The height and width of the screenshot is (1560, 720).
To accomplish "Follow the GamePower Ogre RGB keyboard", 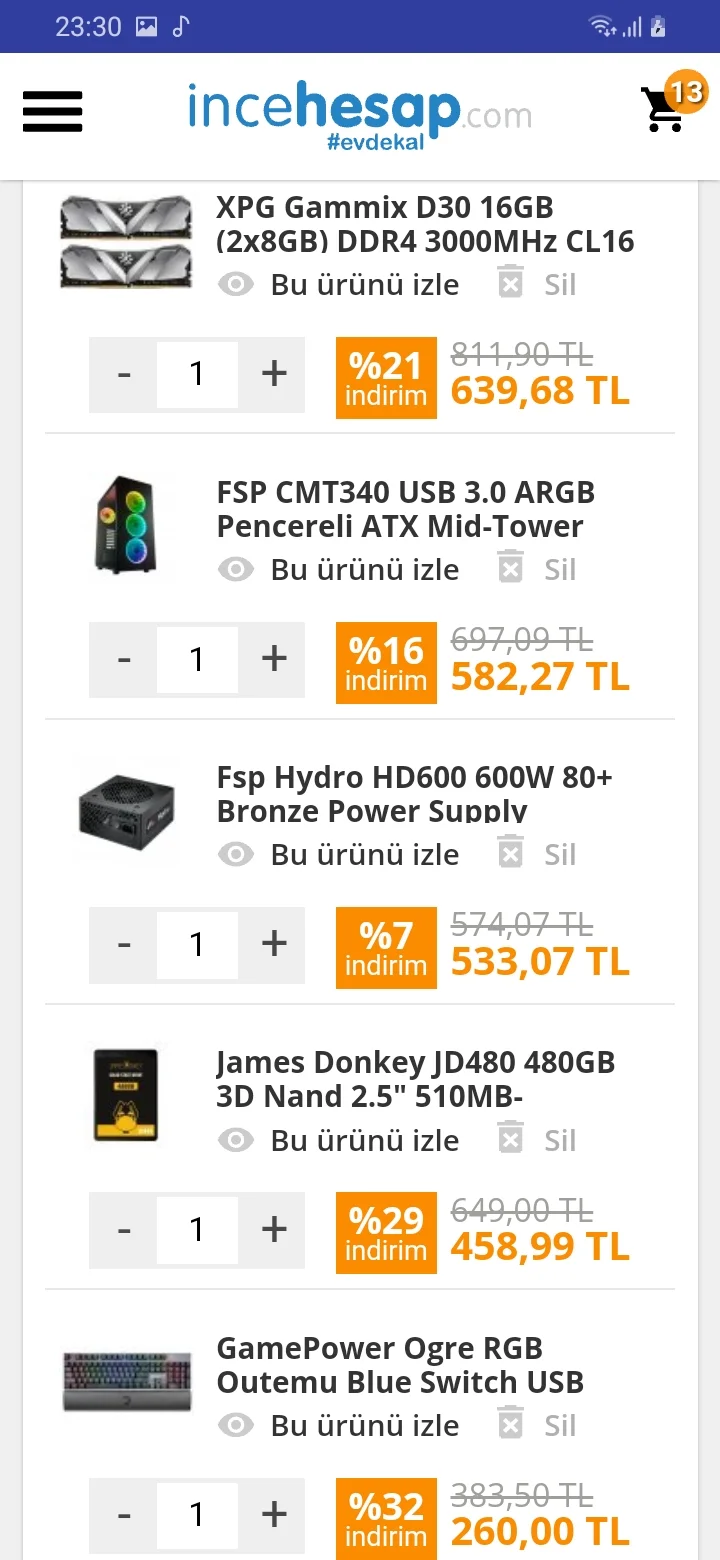I will (339, 1425).
